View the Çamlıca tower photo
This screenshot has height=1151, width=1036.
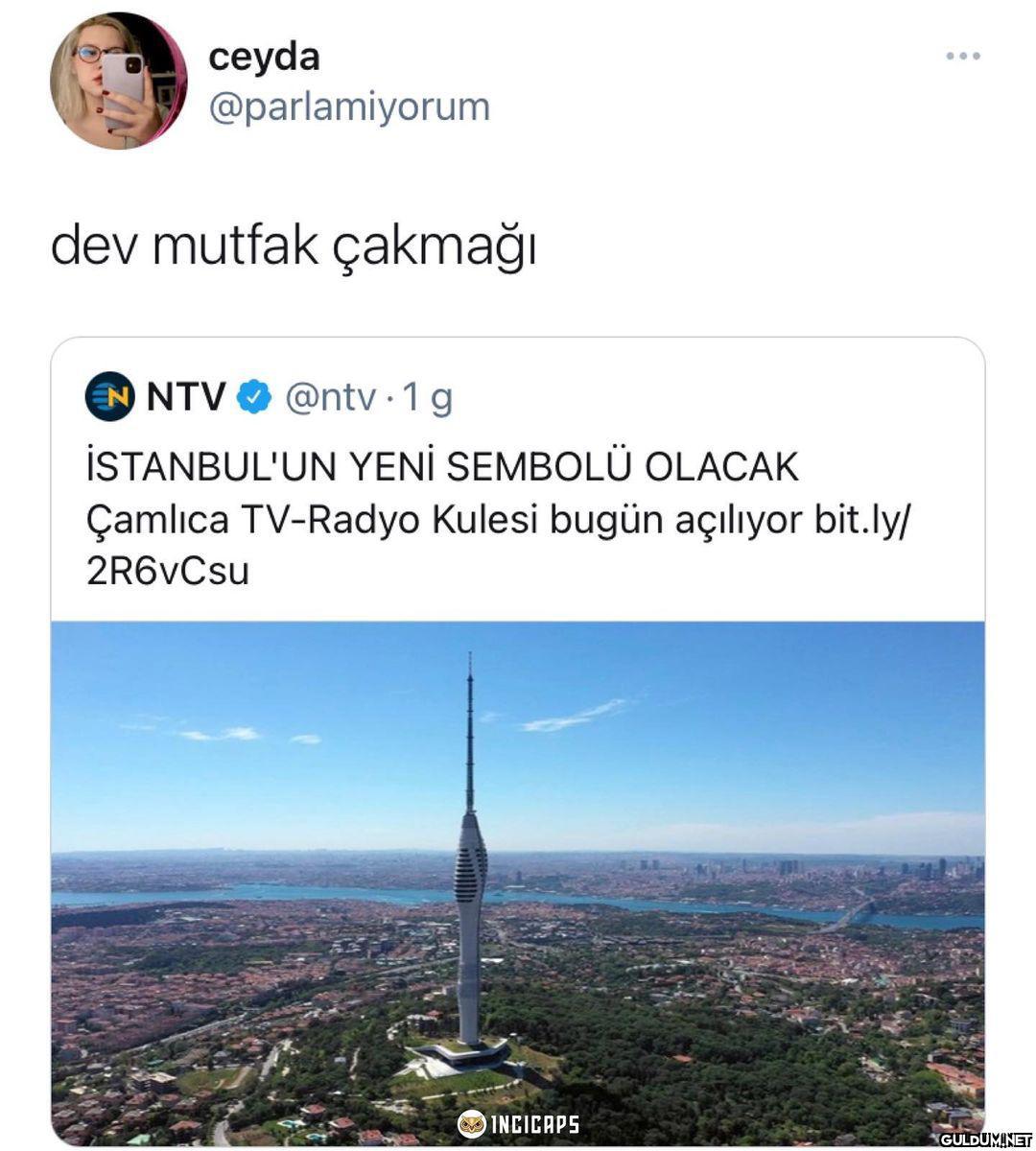tap(518, 882)
